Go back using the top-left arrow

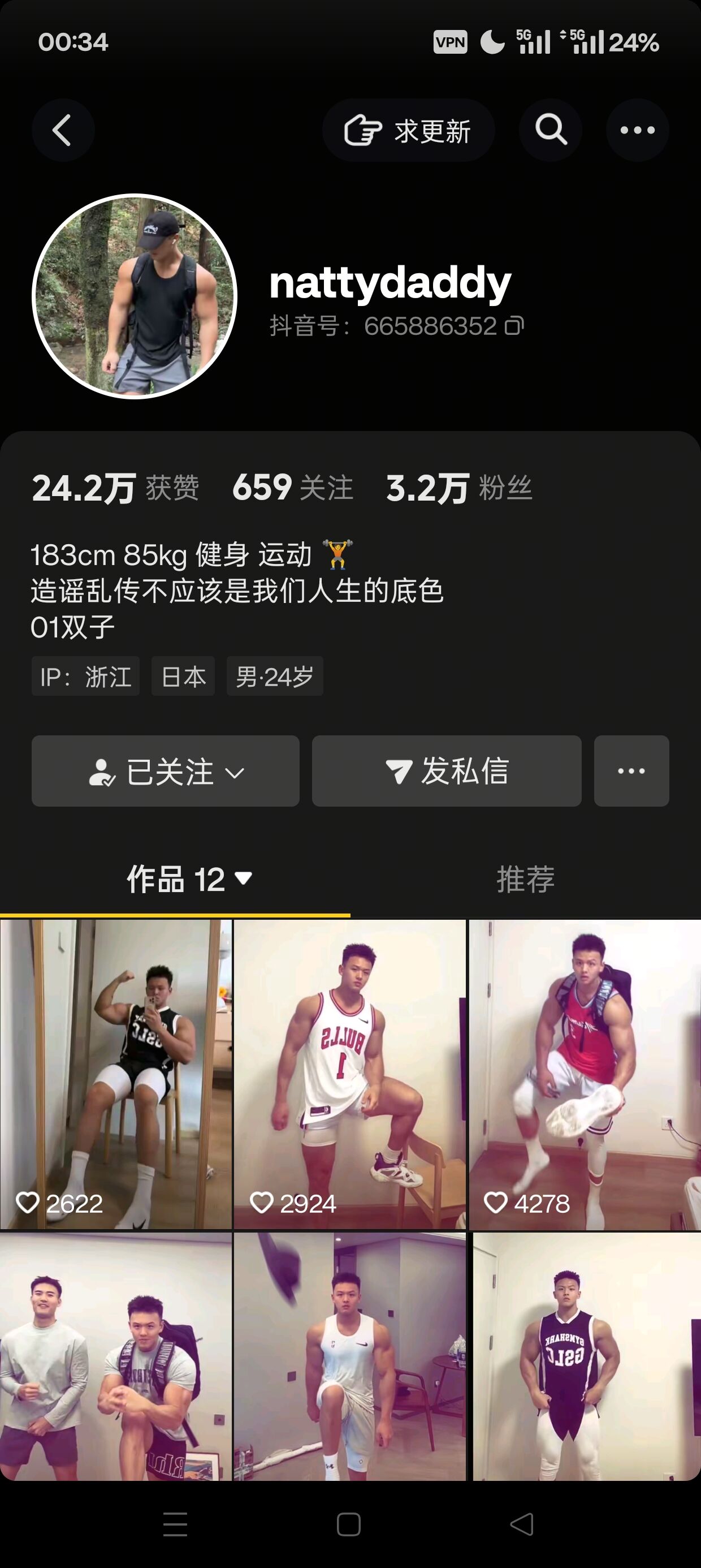63,130
